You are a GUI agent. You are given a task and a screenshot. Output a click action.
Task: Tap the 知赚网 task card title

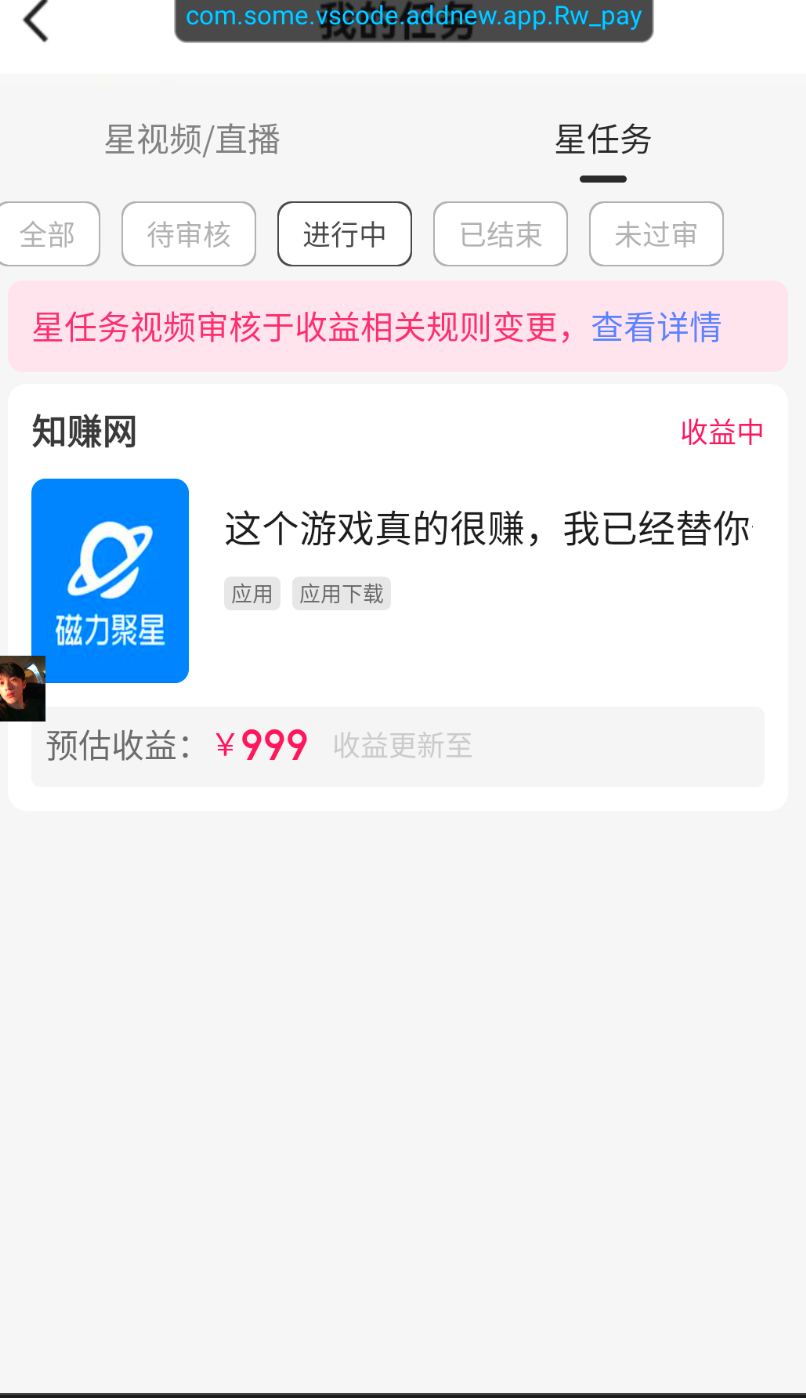click(x=84, y=431)
